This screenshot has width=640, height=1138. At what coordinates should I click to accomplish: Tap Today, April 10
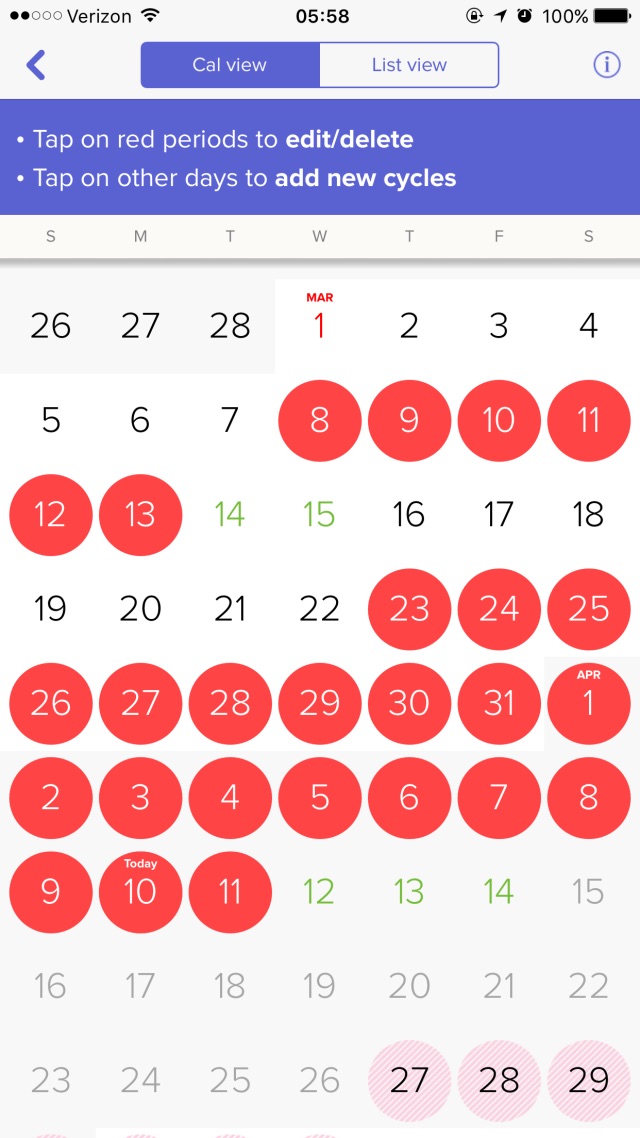click(x=140, y=892)
